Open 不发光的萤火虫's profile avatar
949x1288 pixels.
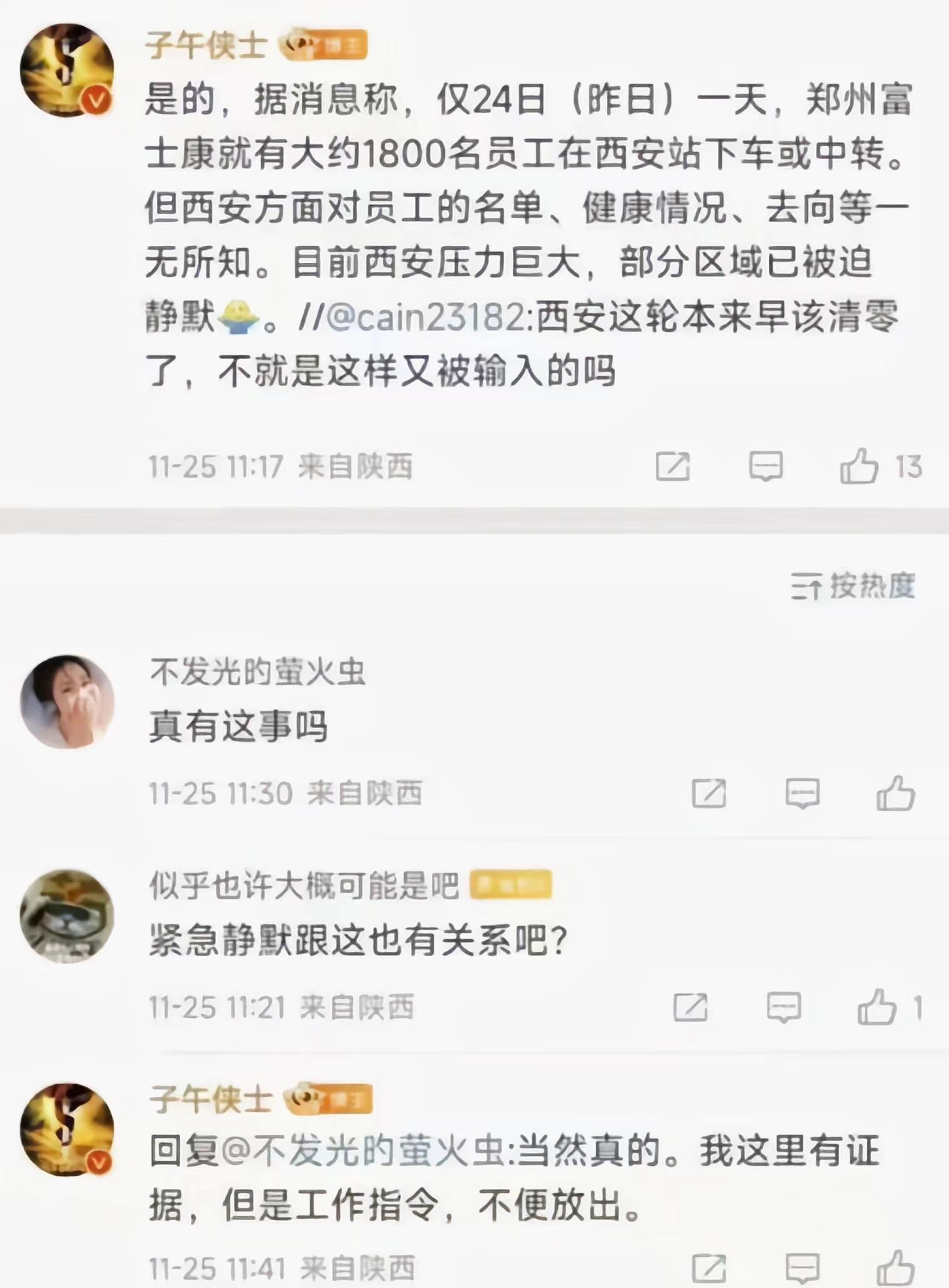point(67,701)
